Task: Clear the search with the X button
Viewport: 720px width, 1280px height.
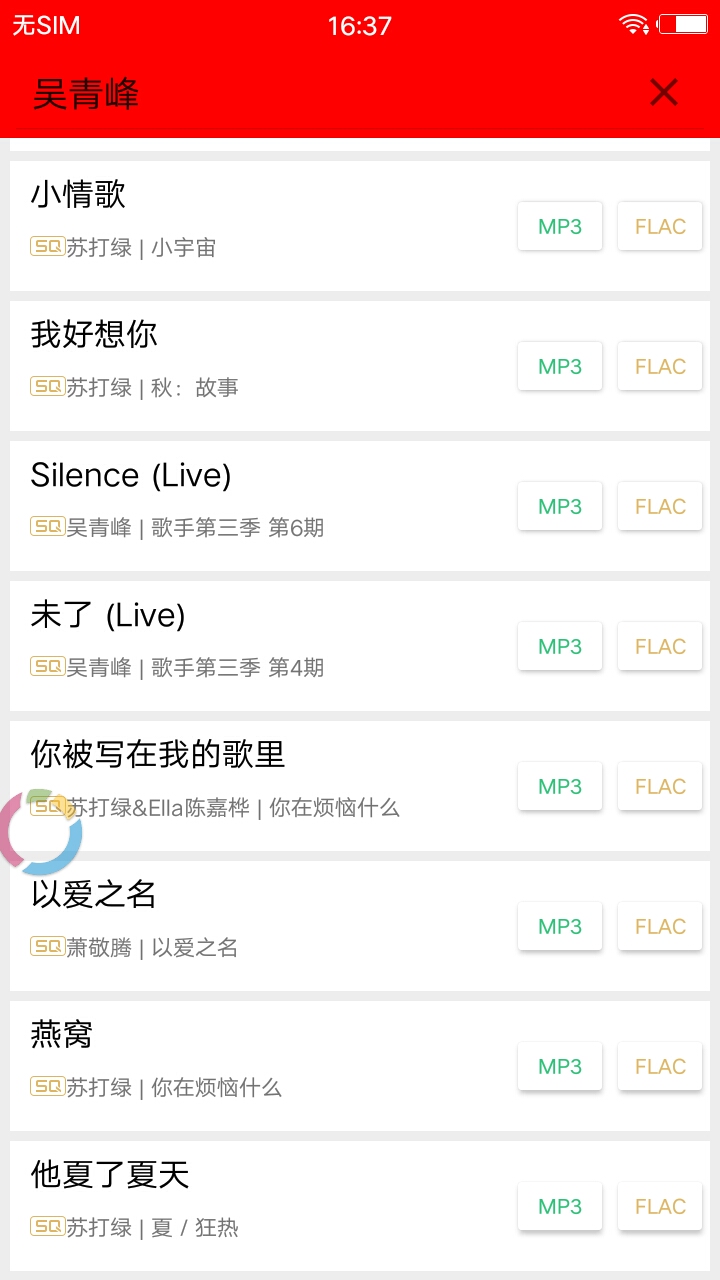Action: (663, 92)
